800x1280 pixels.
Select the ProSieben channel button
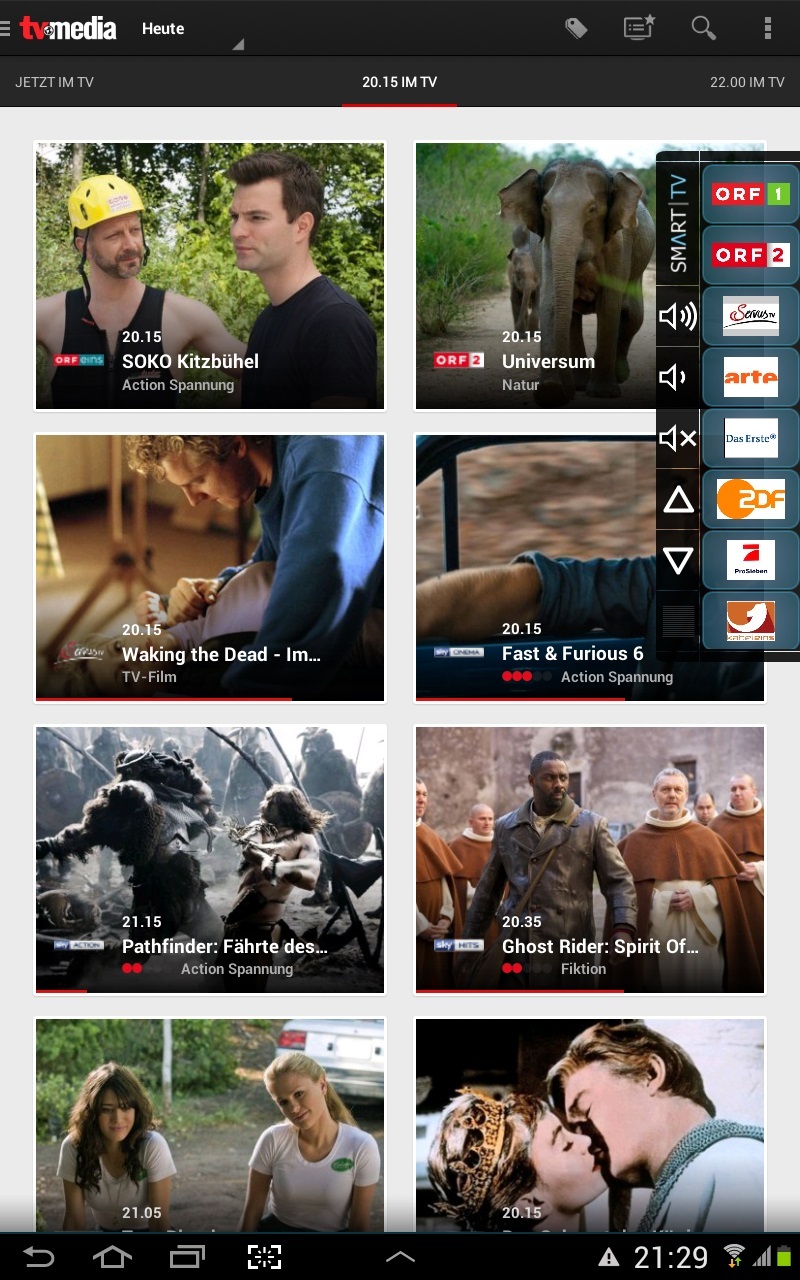point(751,560)
